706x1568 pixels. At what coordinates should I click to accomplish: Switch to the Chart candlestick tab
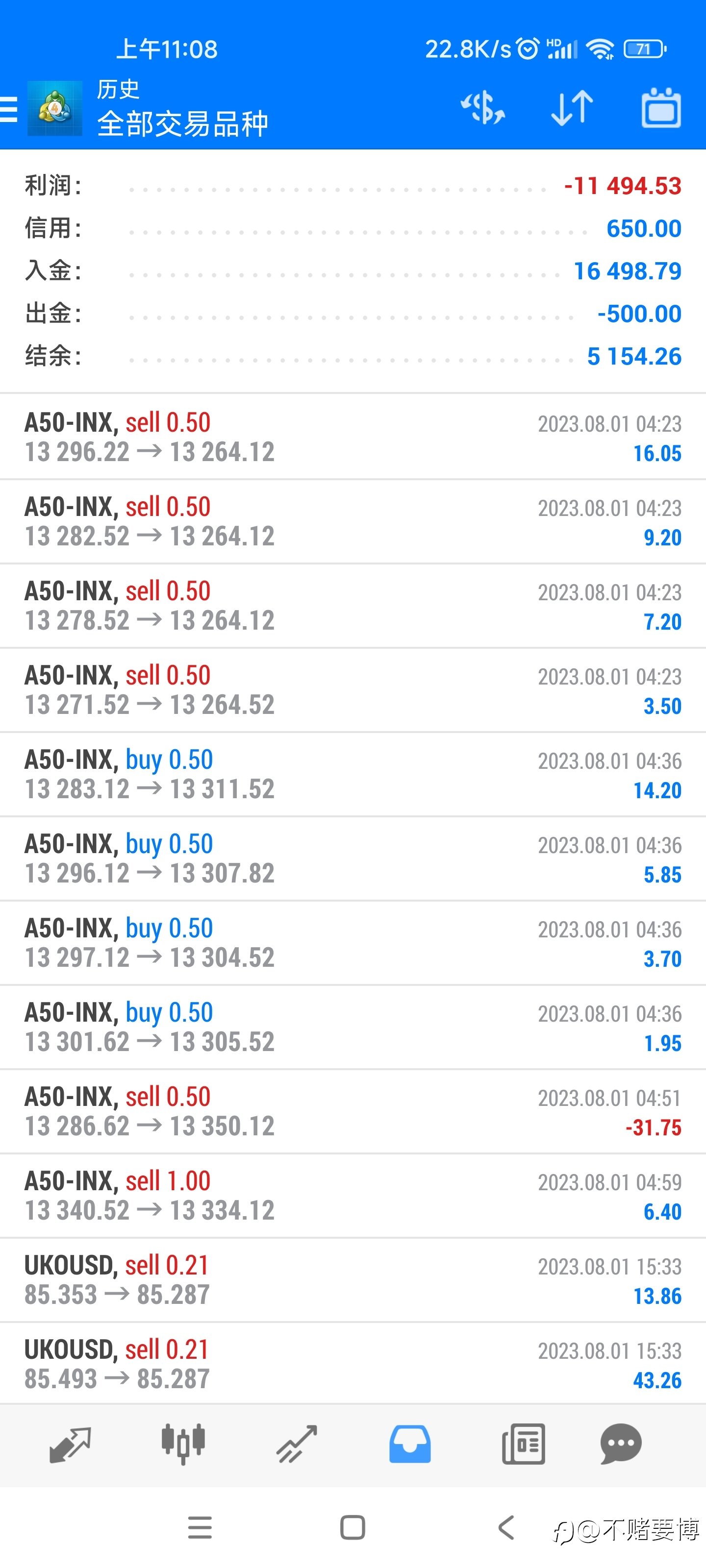183,1444
